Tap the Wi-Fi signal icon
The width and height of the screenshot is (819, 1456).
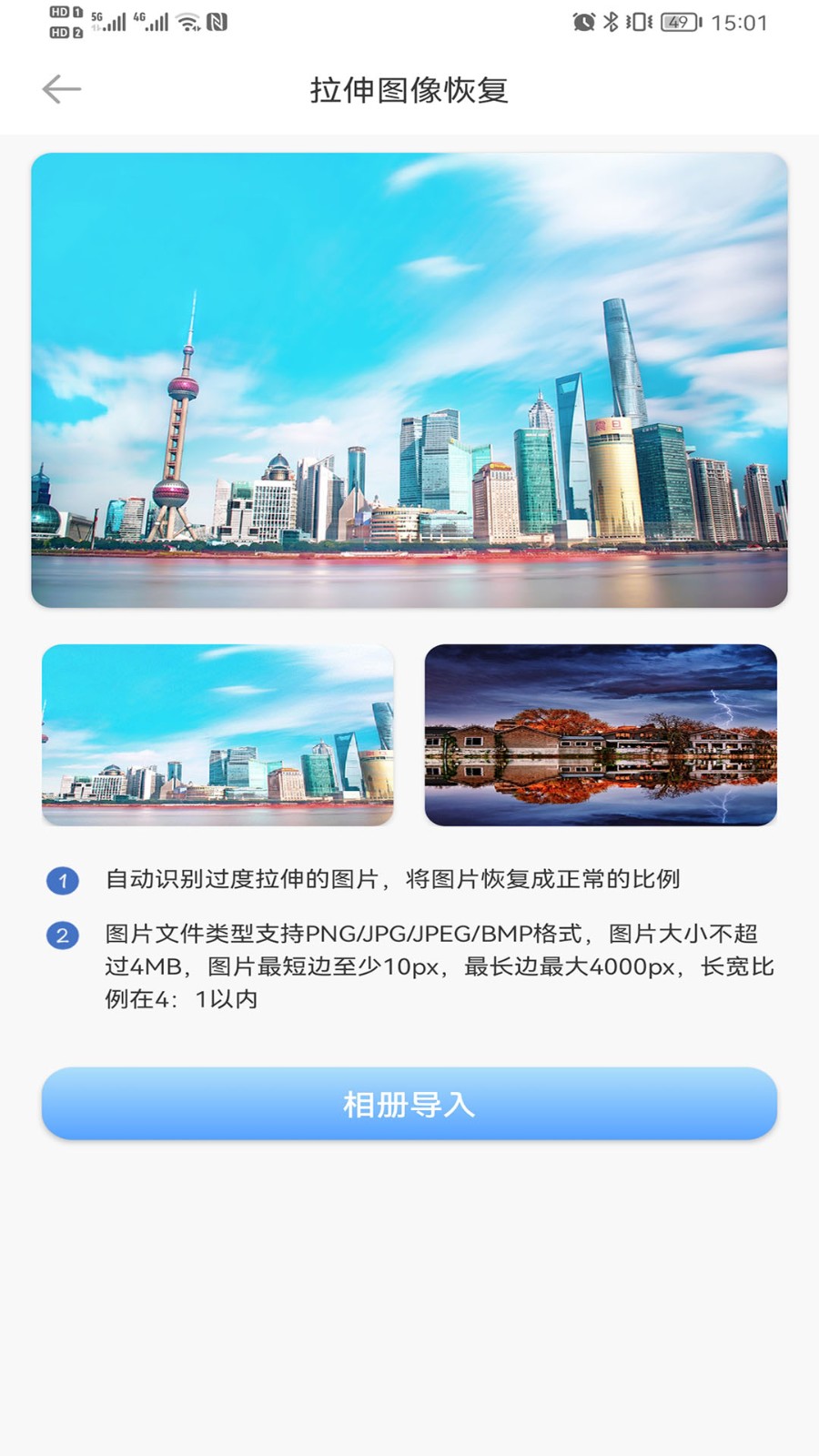187,22
